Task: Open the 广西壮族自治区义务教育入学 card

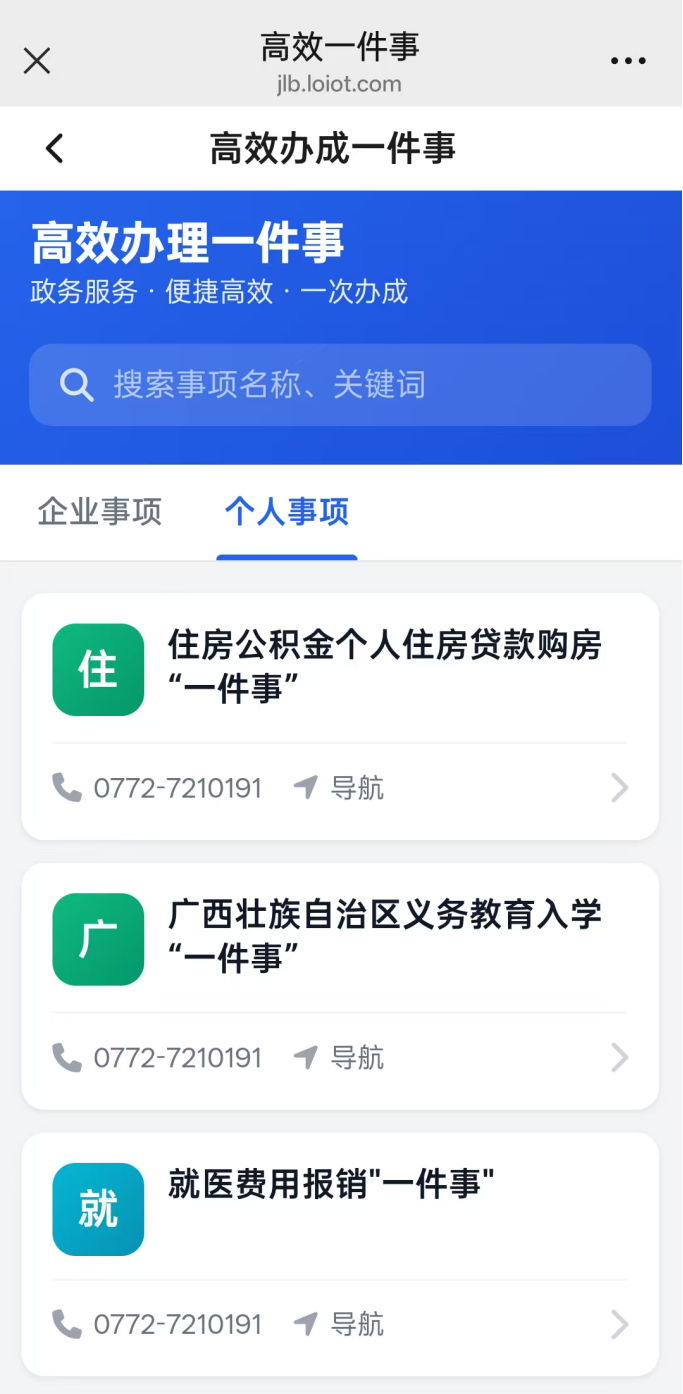Action: pyautogui.click(x=384, y=936)
